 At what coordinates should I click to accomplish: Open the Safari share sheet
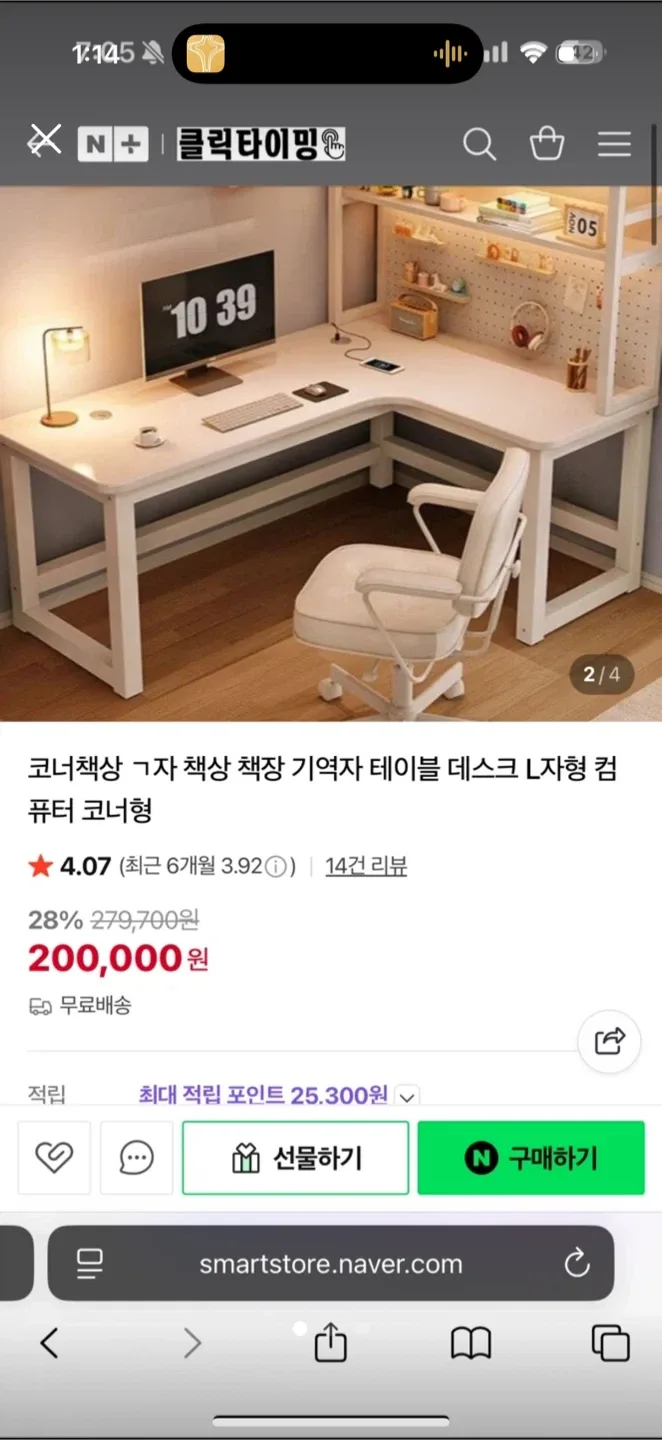[330, 1343]
